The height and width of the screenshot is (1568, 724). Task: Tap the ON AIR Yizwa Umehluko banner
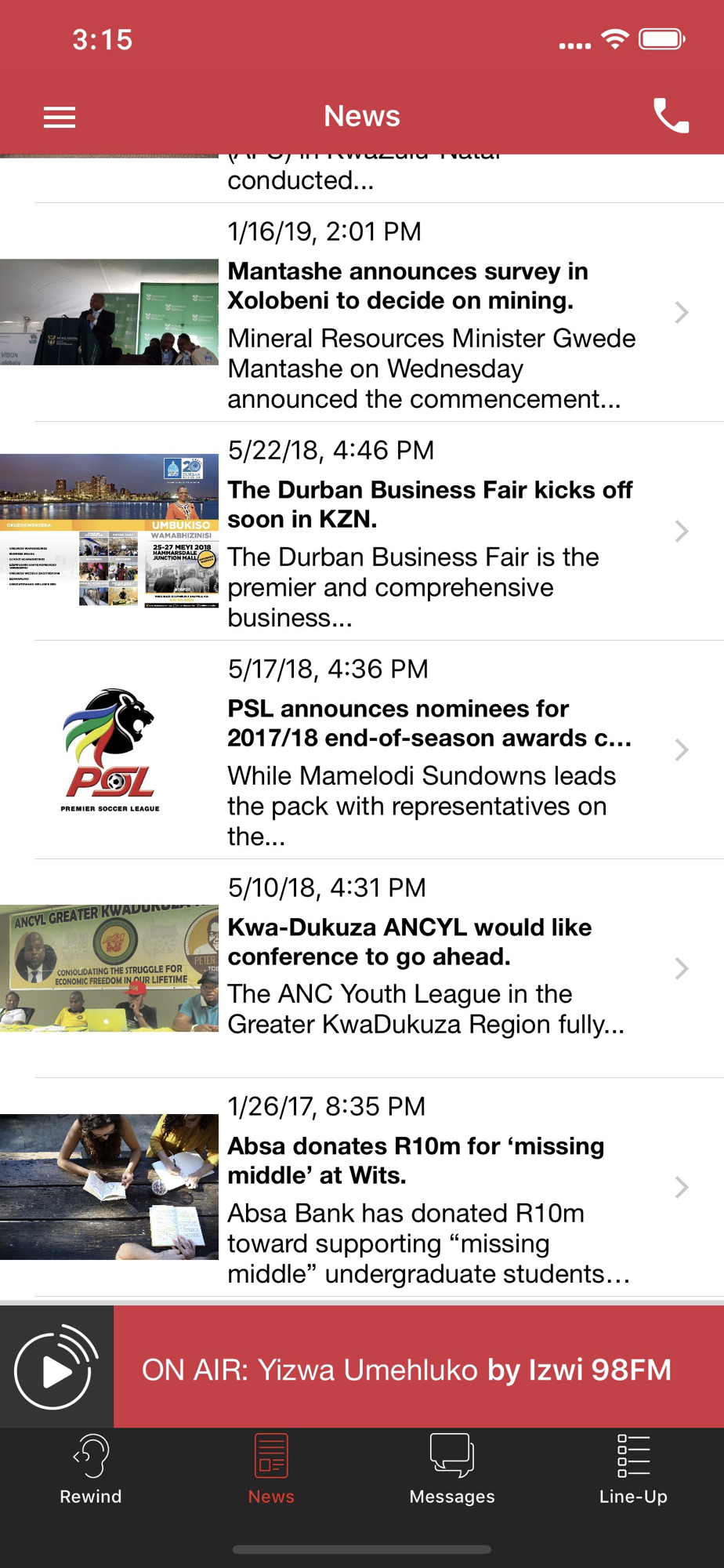point(406,1370)
